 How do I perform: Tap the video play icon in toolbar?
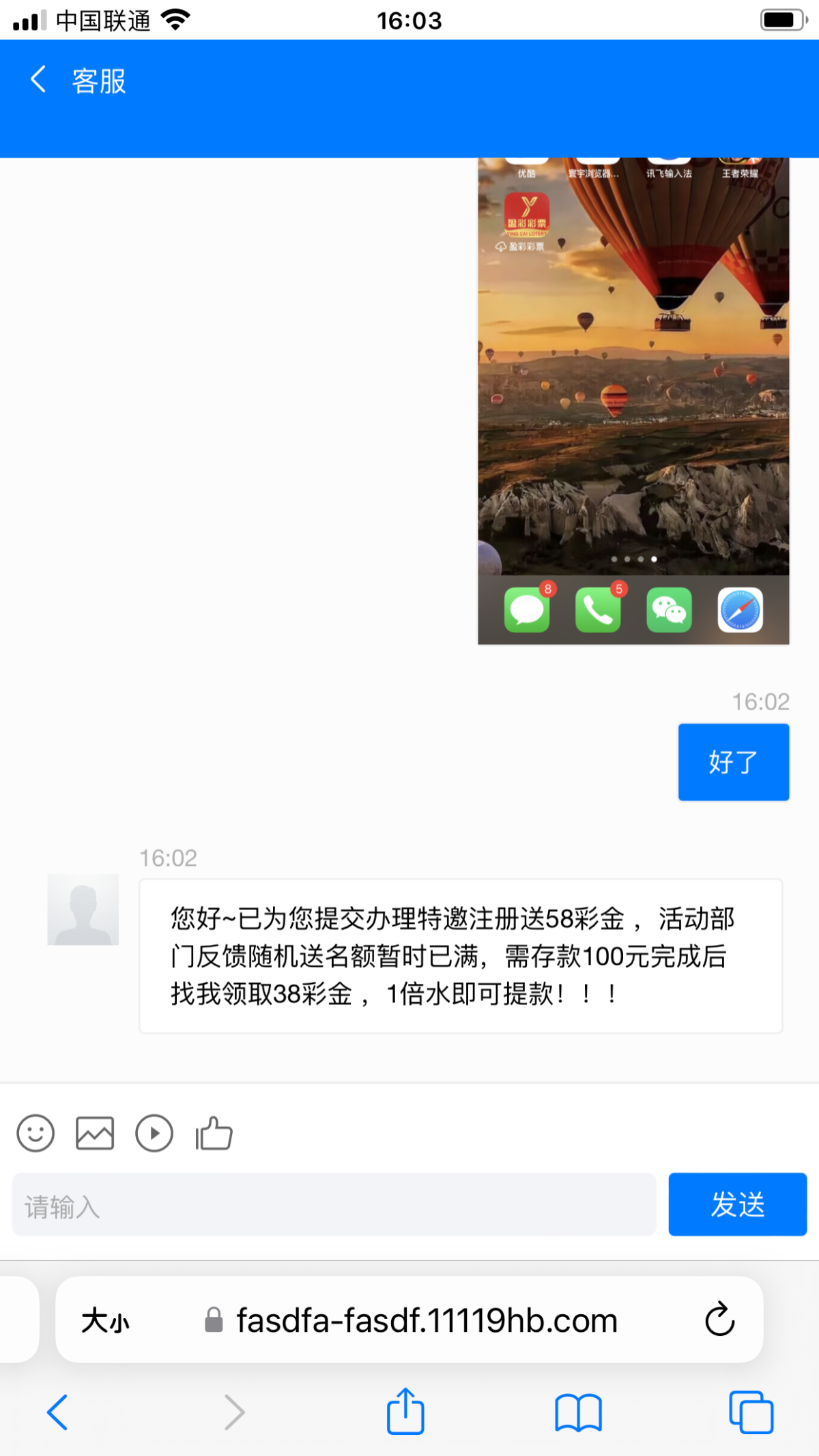point(154,1133)
